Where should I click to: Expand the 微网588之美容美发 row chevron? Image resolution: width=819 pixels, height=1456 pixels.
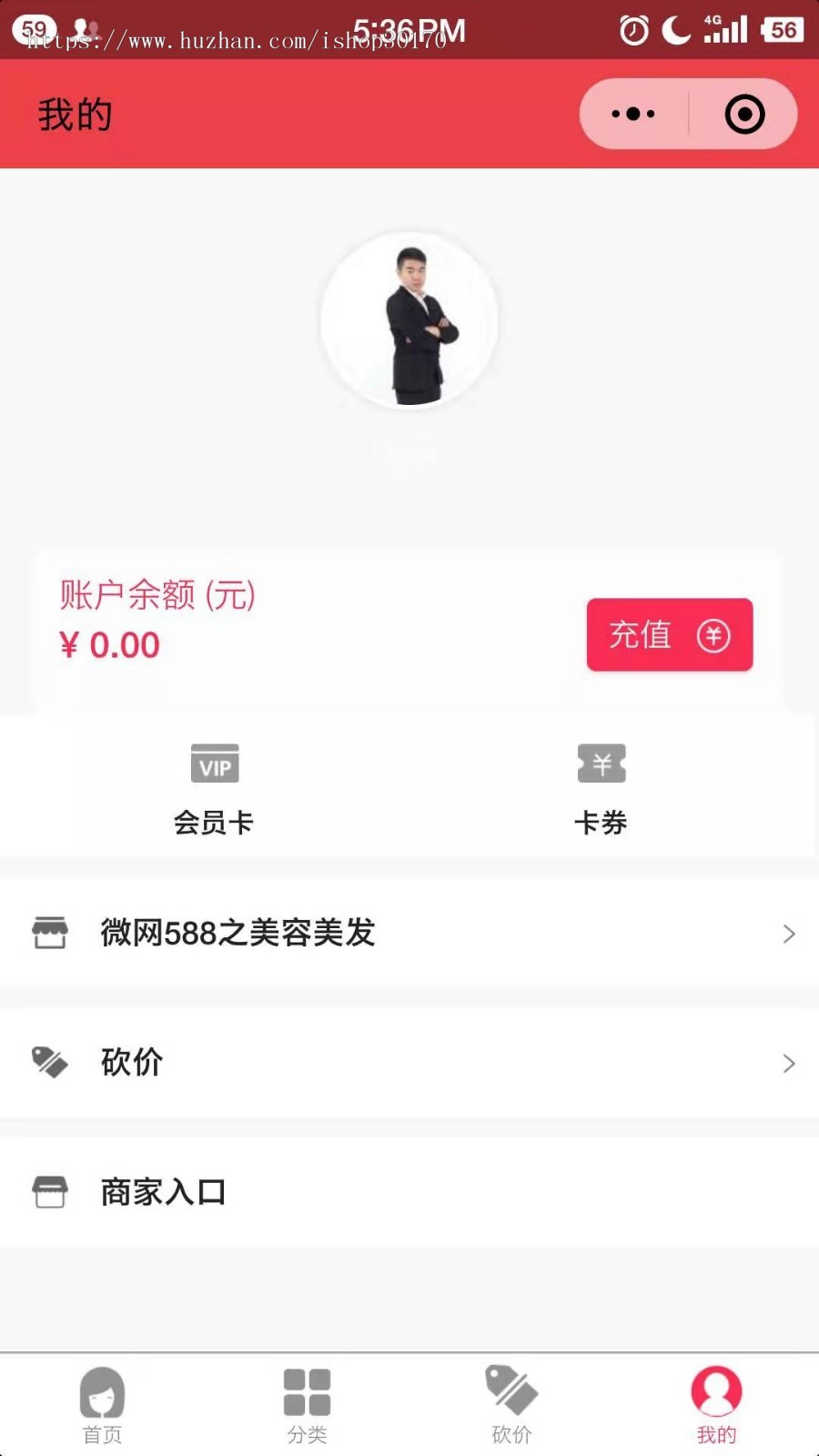point(788,934)
